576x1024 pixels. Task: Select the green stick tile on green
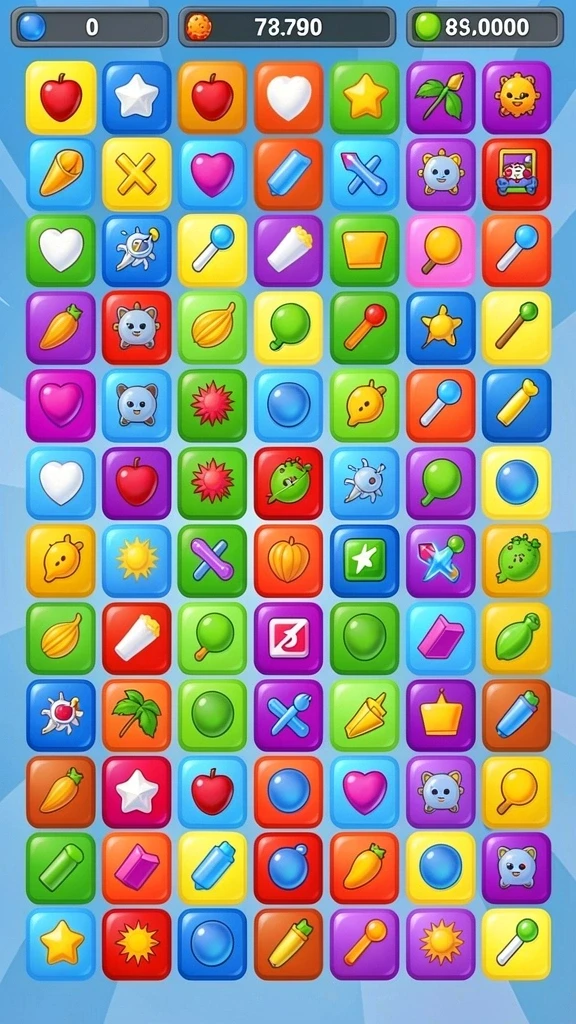[61, 868]
